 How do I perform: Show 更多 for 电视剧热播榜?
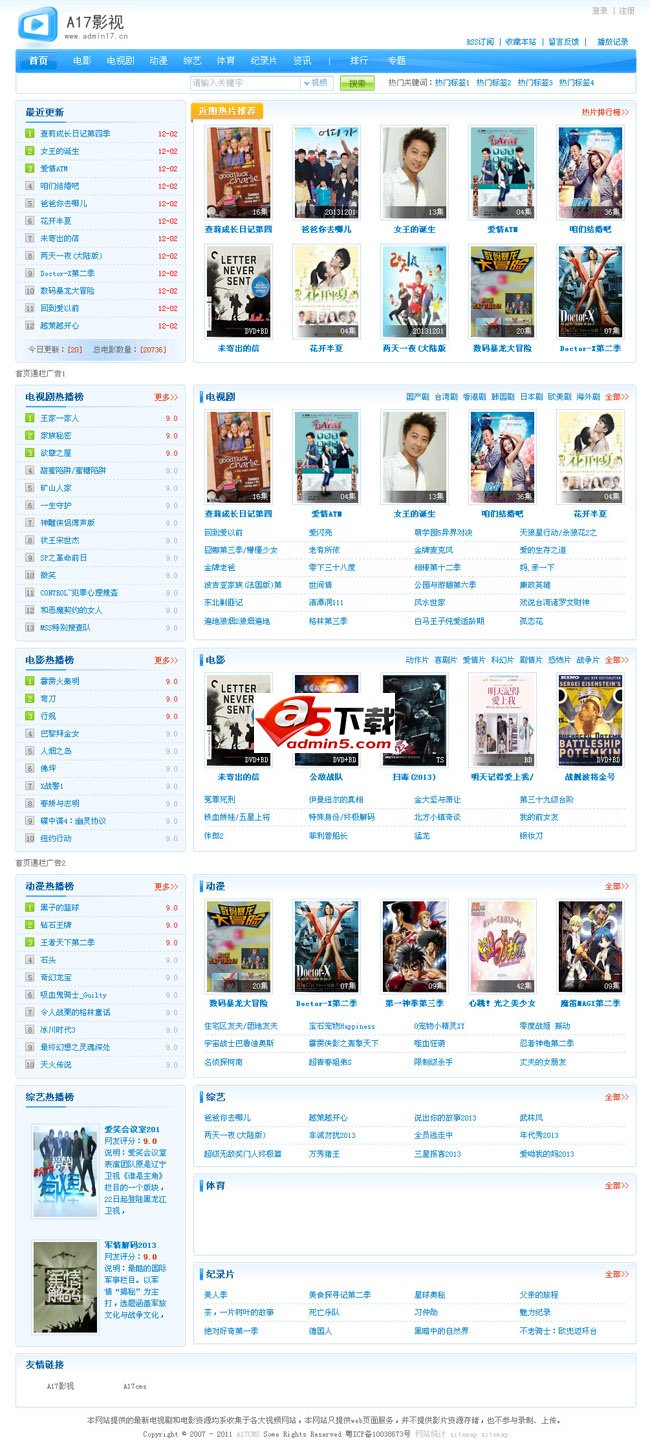pos(165,397)
